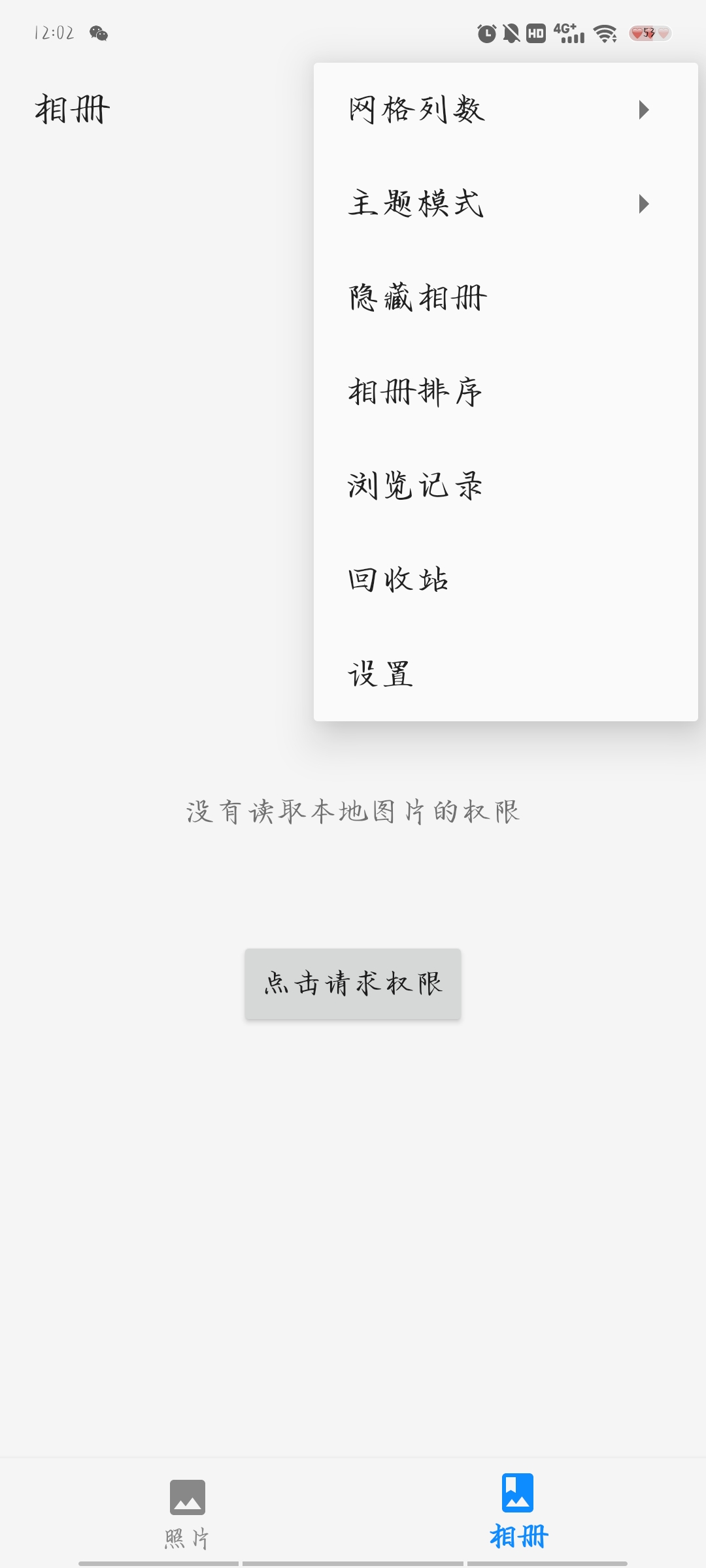Open the 主题模式 submenu

click(505, 204)
